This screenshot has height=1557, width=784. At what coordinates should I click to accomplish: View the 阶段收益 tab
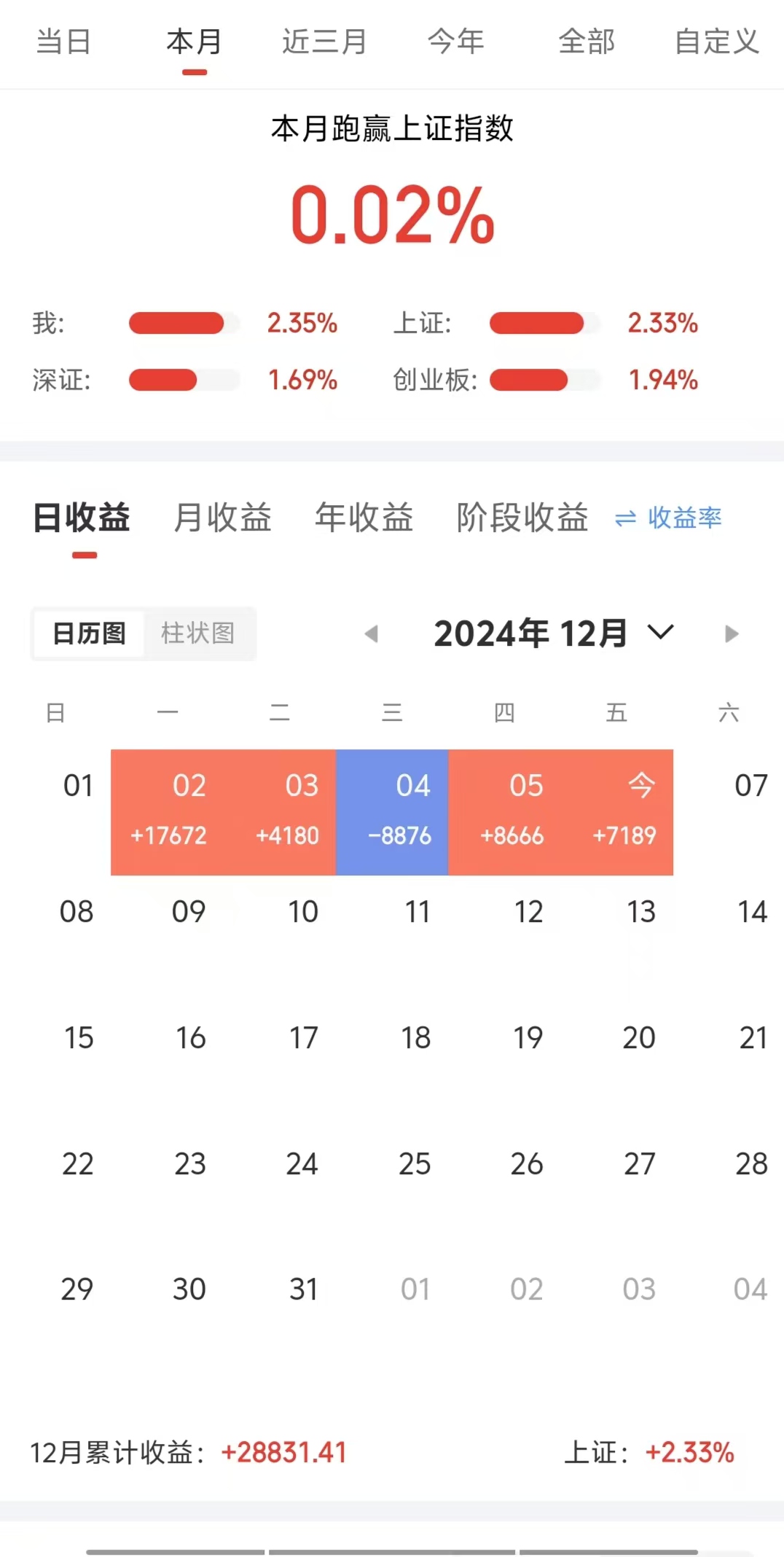click(522, 518)
